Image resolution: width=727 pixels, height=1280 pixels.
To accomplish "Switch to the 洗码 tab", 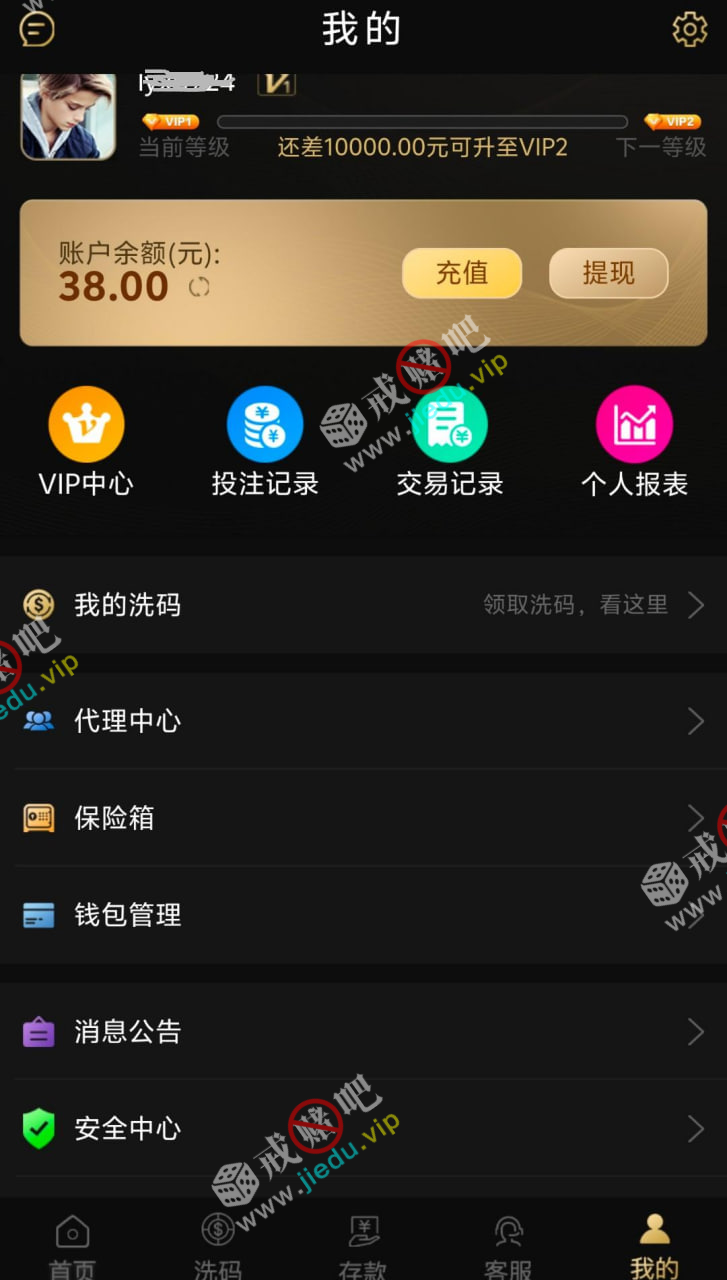I will (x=217, y=1245).
